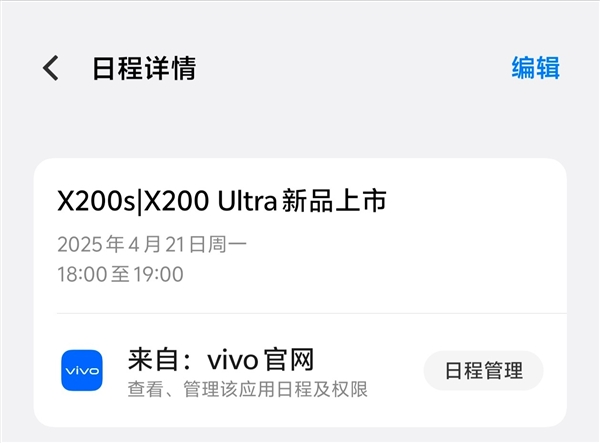This screenshot has height=443, width=600.
Task: Go back from the 日程详情 page
Action: (51, 68)
